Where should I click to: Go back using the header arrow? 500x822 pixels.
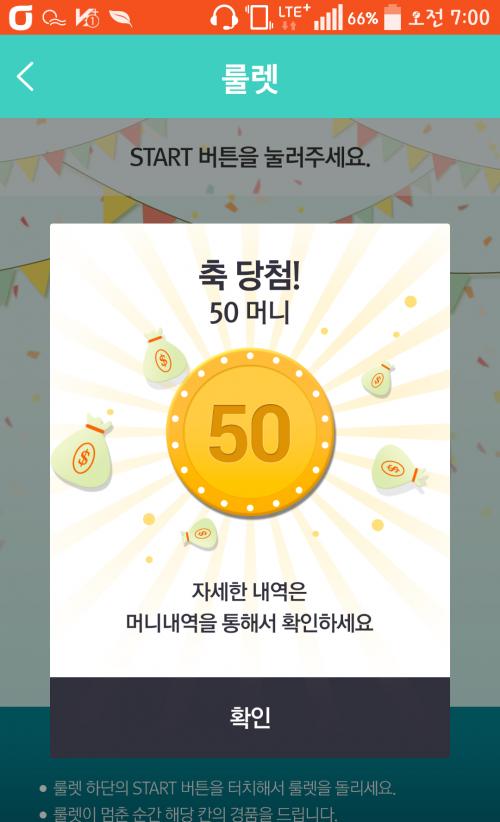(25, 77)
